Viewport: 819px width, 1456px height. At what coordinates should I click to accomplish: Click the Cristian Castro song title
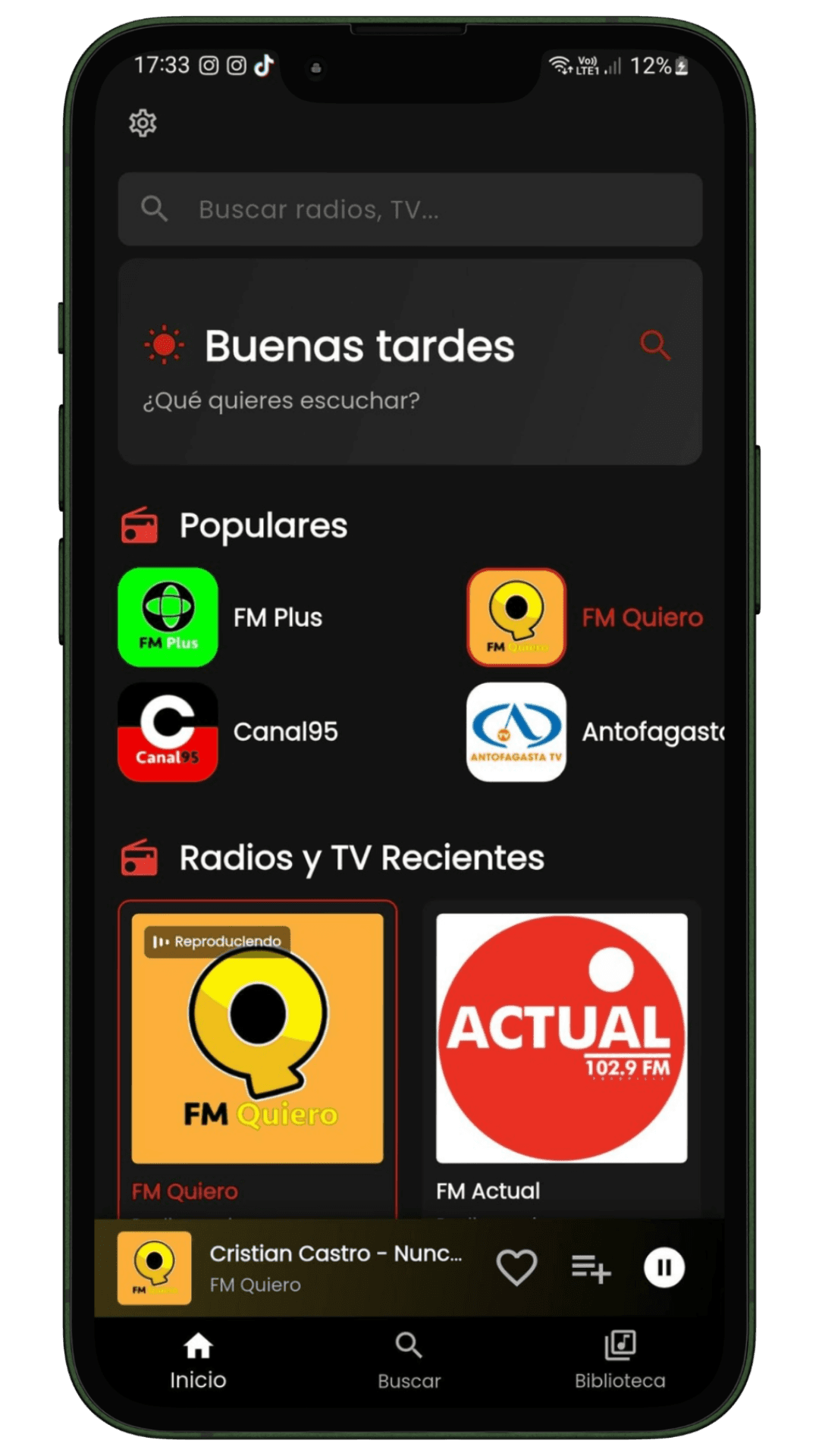point(335,1254)
